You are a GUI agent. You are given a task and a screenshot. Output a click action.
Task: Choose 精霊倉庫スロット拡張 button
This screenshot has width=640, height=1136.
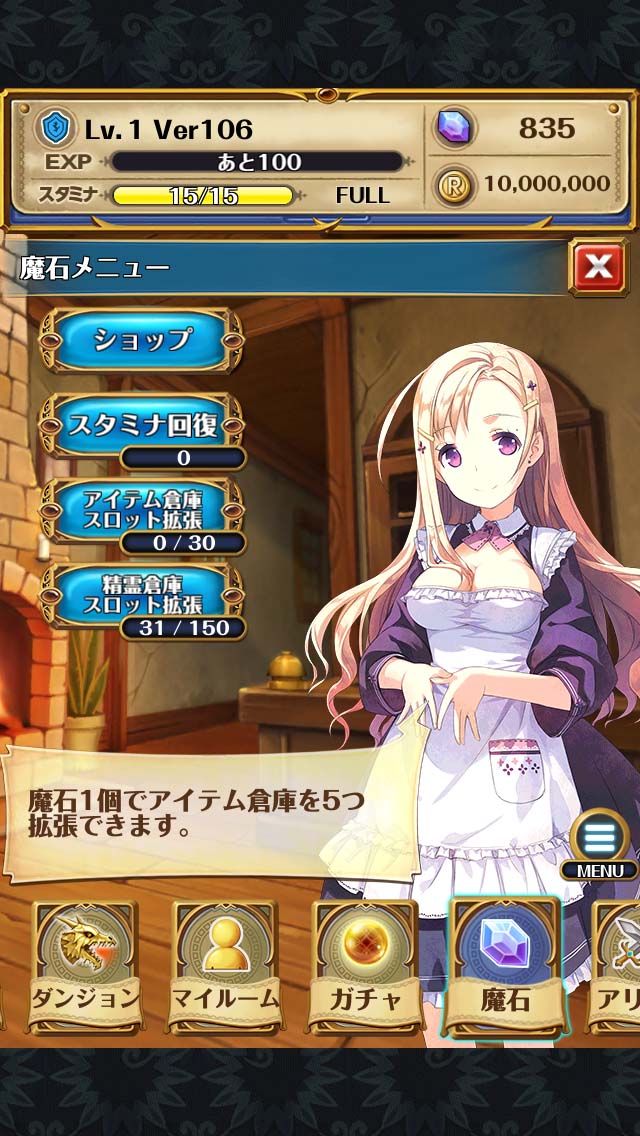(141, 593)
